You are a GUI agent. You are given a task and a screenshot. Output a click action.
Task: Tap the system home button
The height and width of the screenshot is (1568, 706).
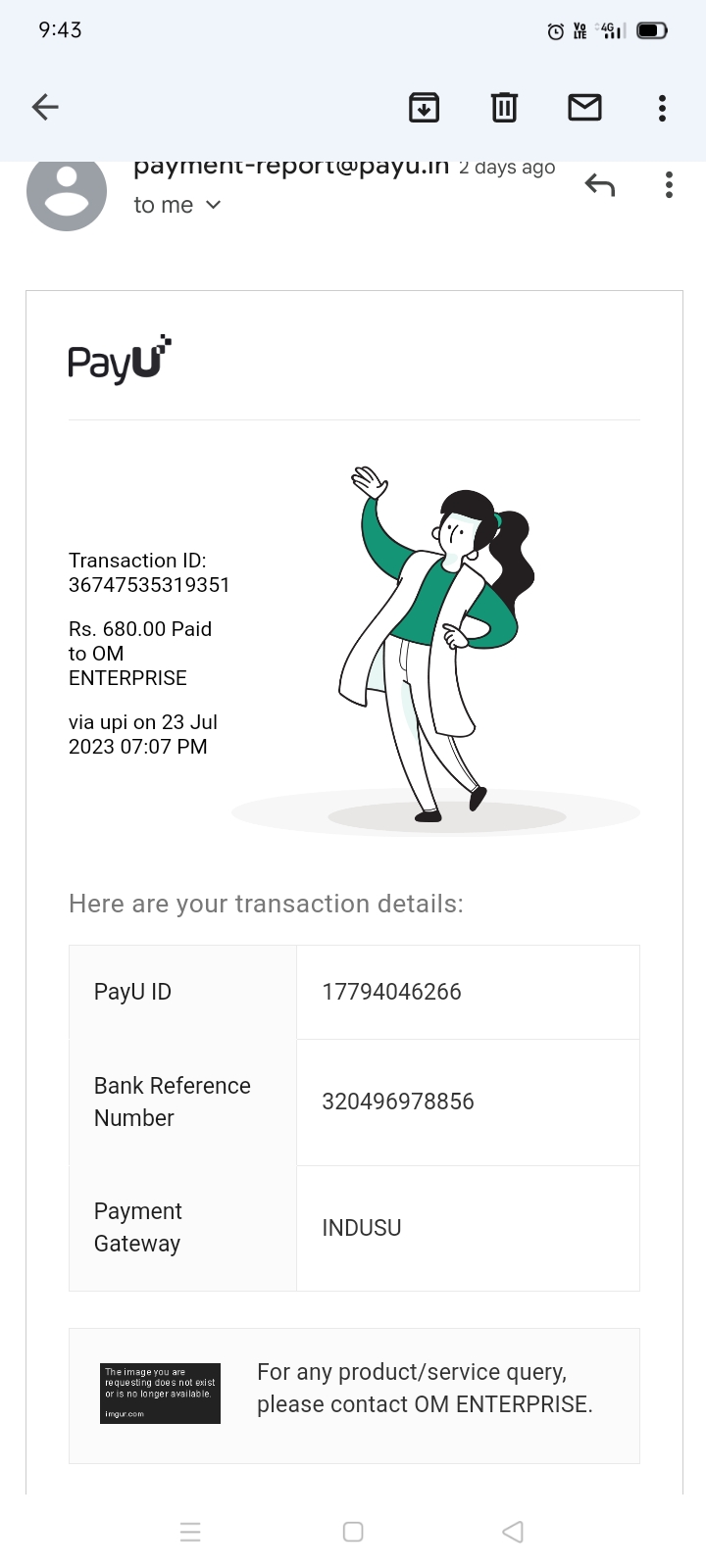coord(353,1532)
